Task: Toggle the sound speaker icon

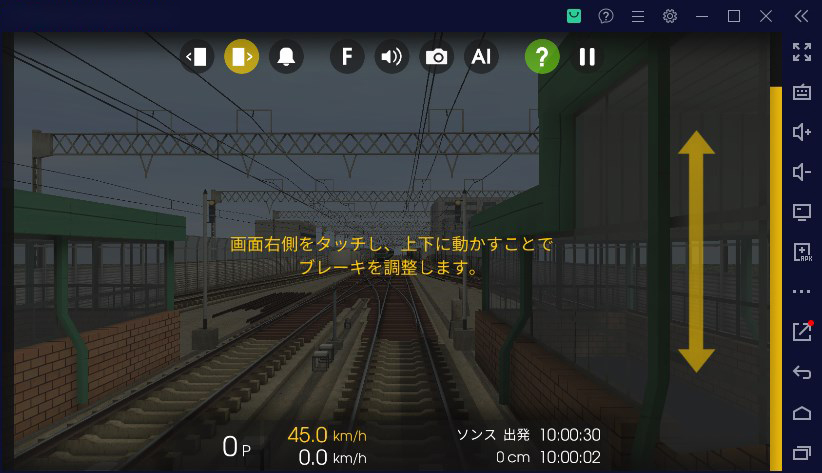Action: coord(392,56)
